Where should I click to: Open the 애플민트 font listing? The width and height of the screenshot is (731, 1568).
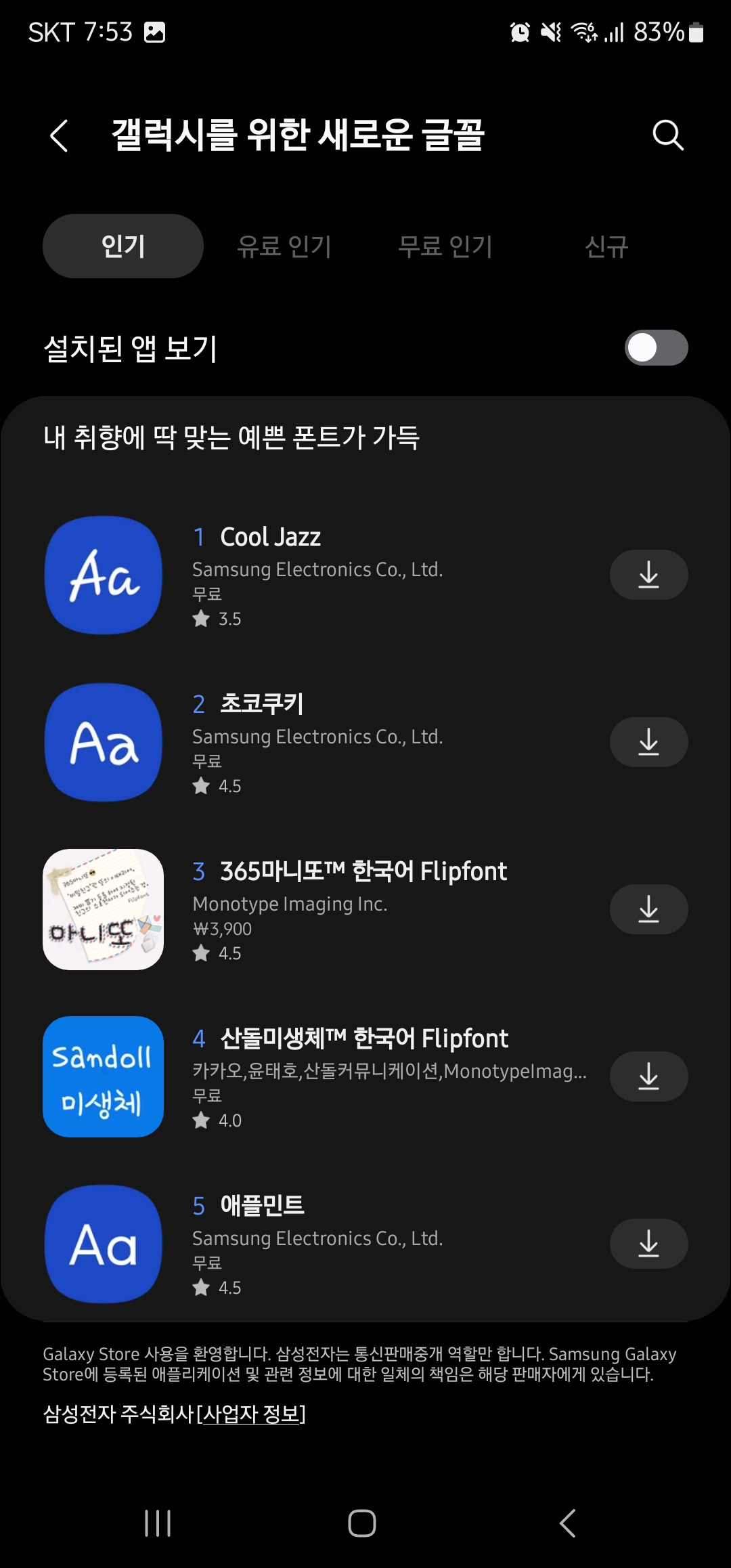(263, 1206)
